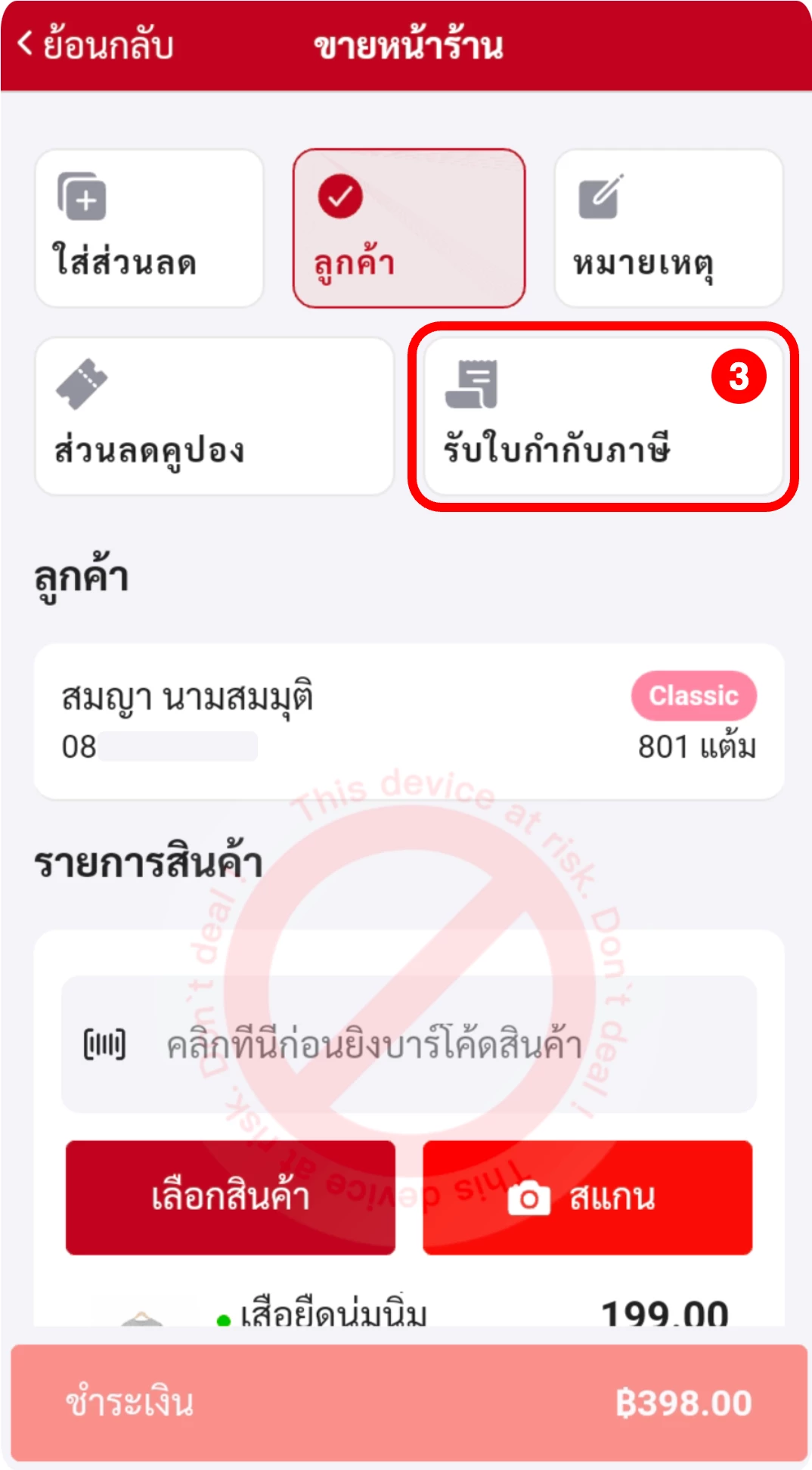This screenshot has height=1470, width=812.
Task: Open ใส่ส่วนลด to add a discount
Action: point(149,228)
